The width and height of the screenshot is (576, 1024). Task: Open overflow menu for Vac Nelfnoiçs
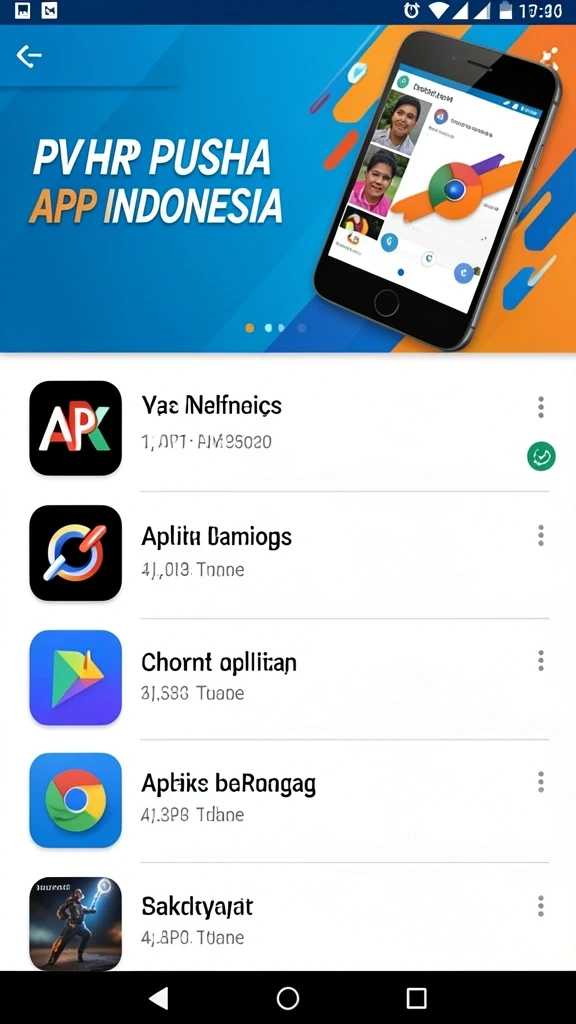[x=541, y=407]
